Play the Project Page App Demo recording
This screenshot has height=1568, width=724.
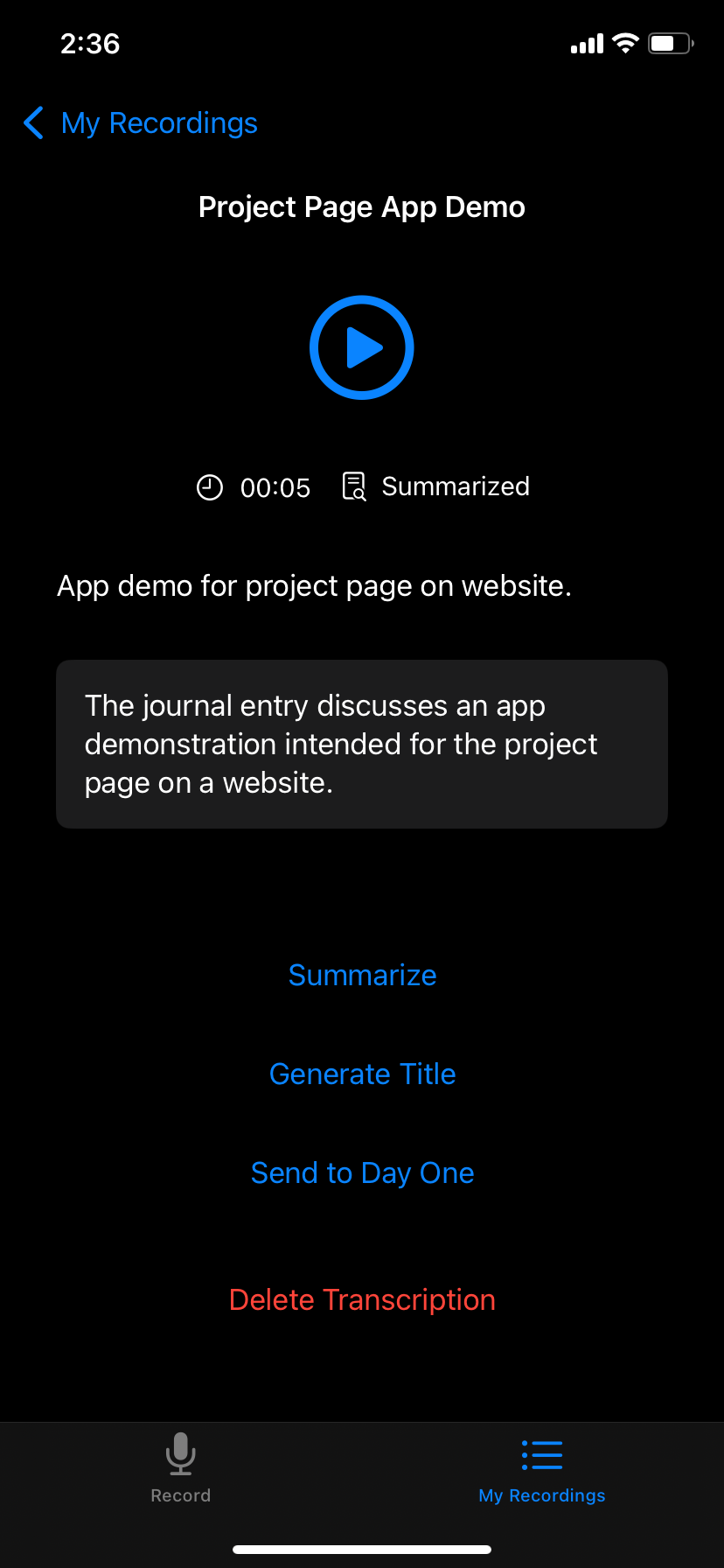pos(362,347)
